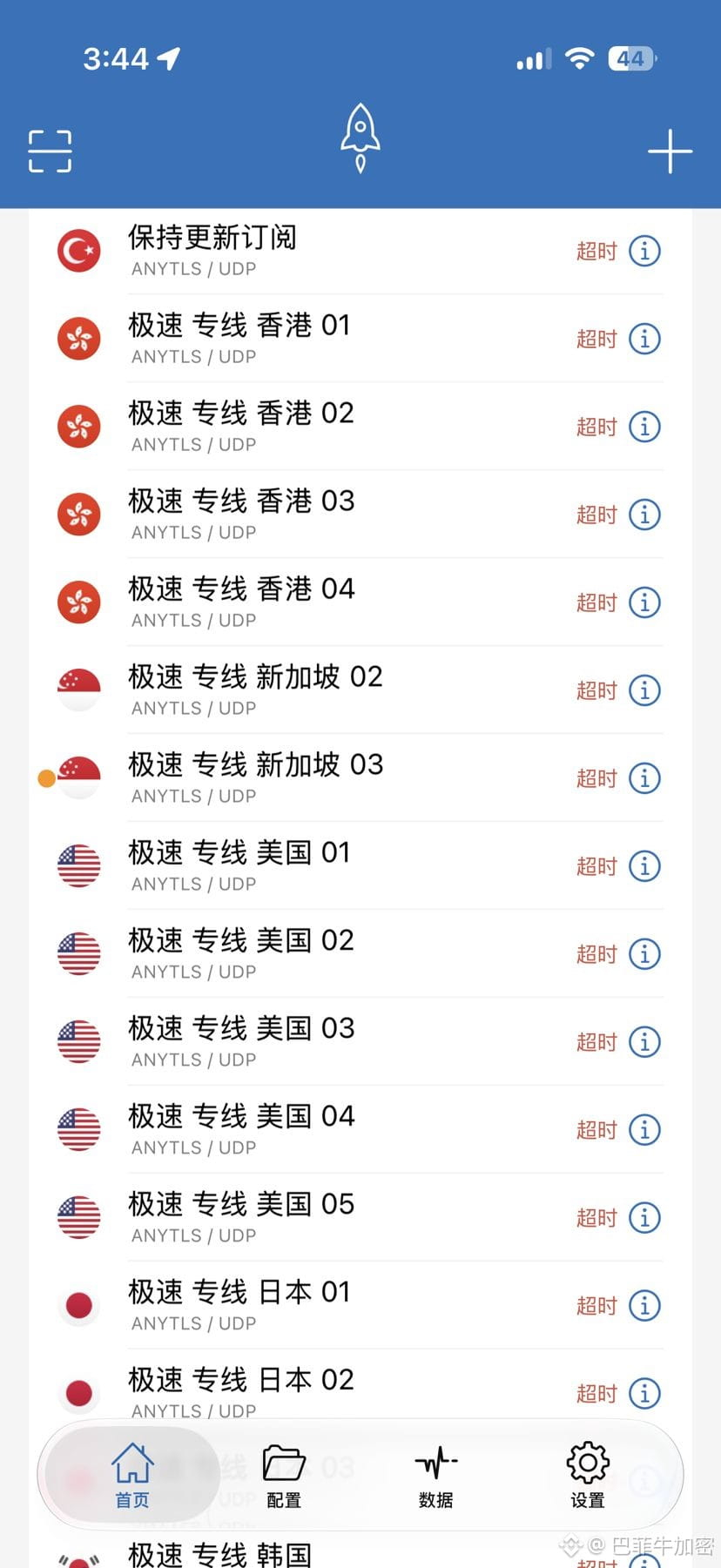Select the 极速 专线 美国 02 node
Image resolution: width=721 pixels, height=1568 pixels.
(360, 954)
